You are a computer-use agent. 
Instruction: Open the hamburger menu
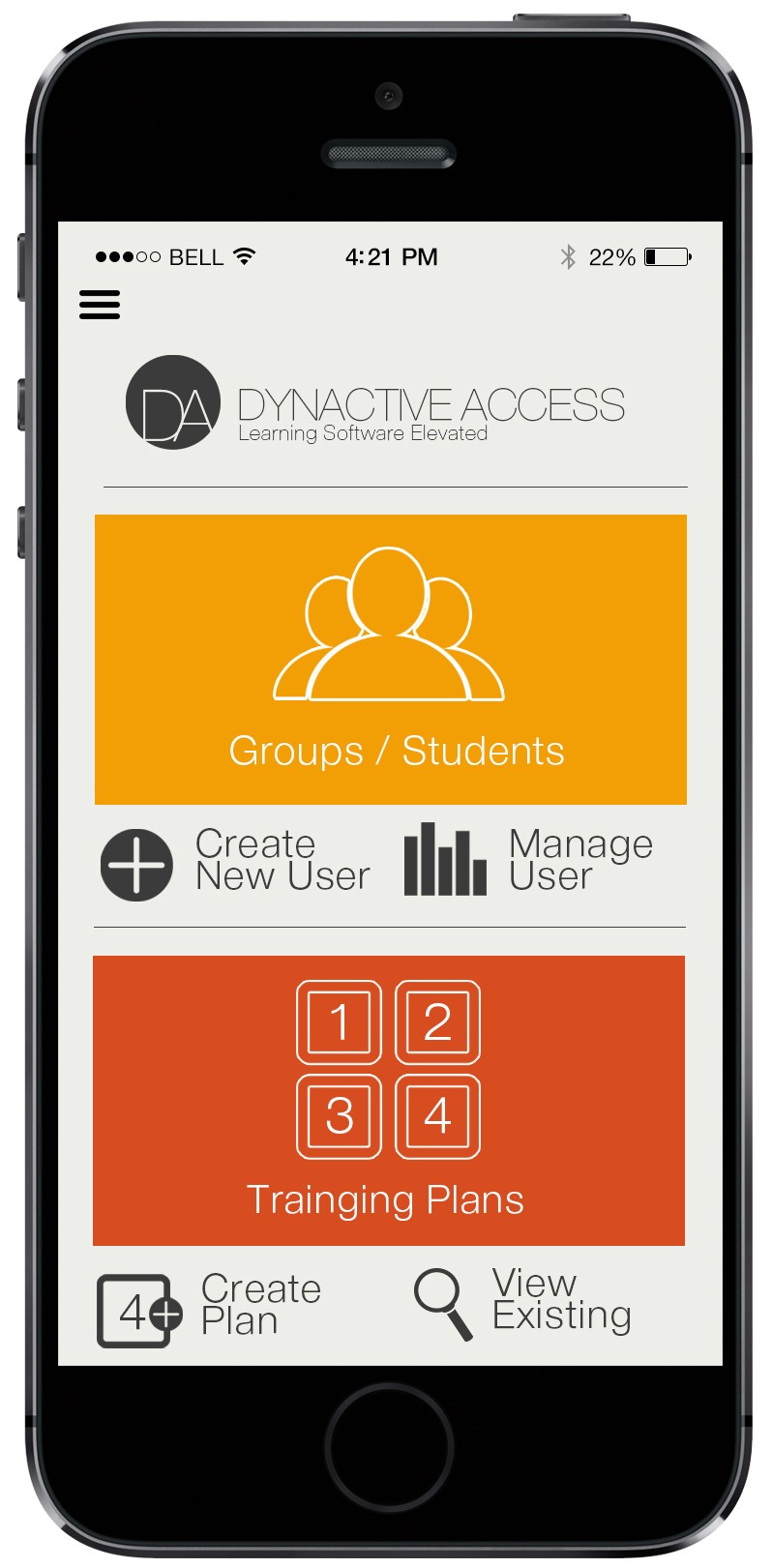[100, 305]
